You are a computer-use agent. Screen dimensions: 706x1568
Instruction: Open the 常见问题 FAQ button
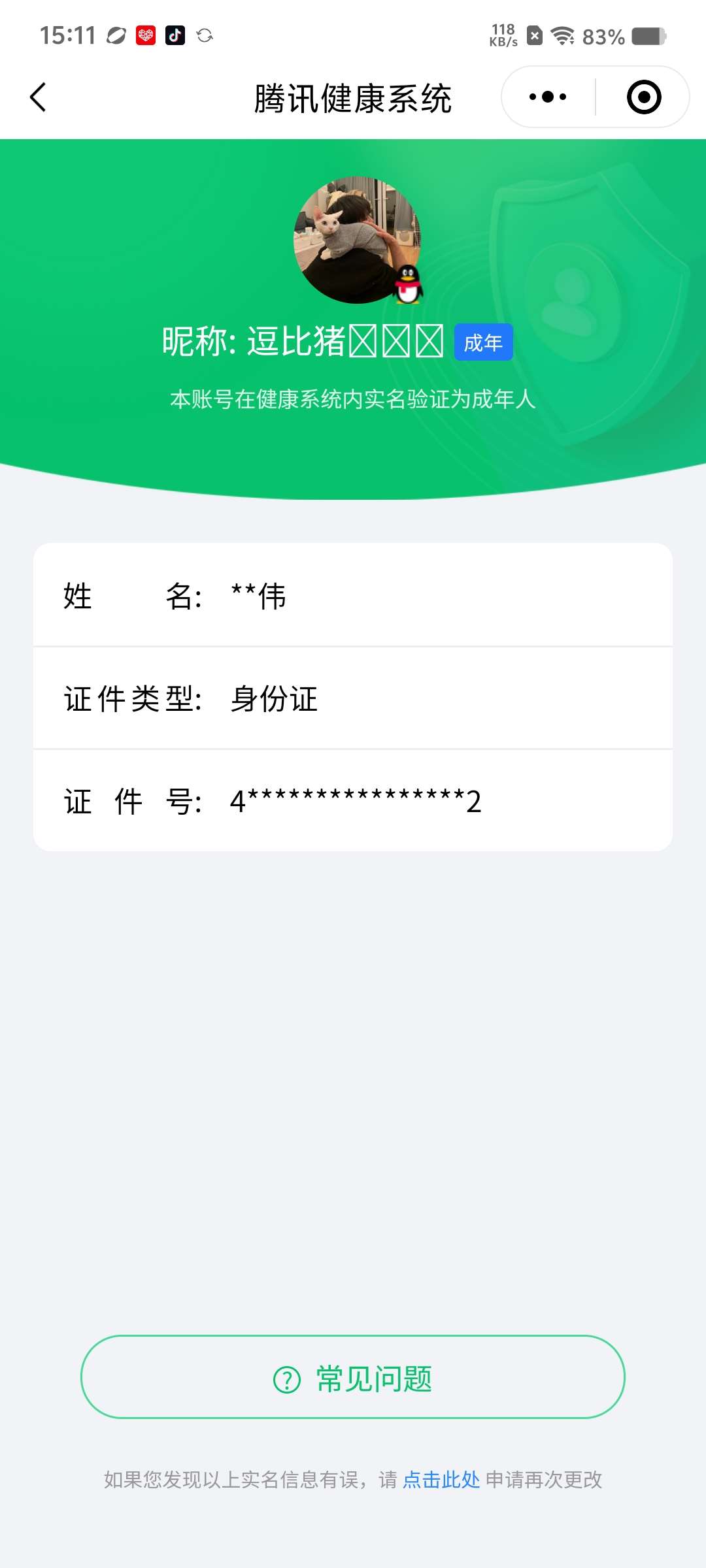tap(353, 1377)
